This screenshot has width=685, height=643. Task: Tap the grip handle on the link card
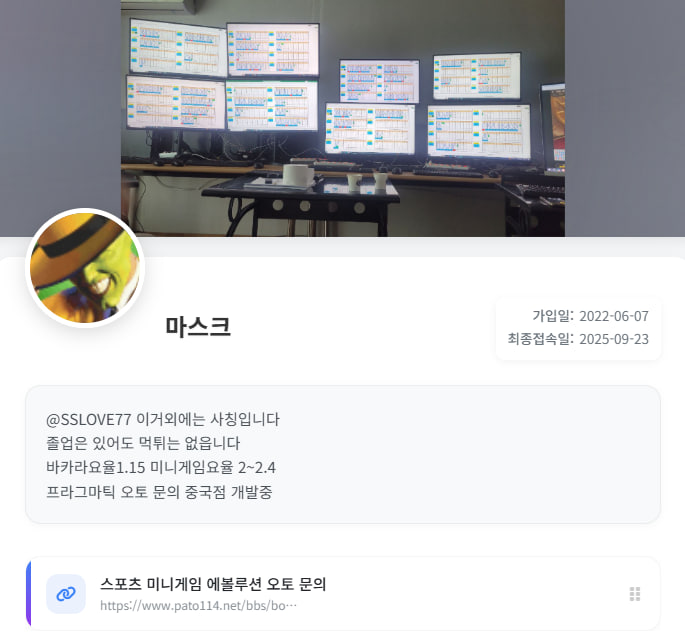point(634,594)
